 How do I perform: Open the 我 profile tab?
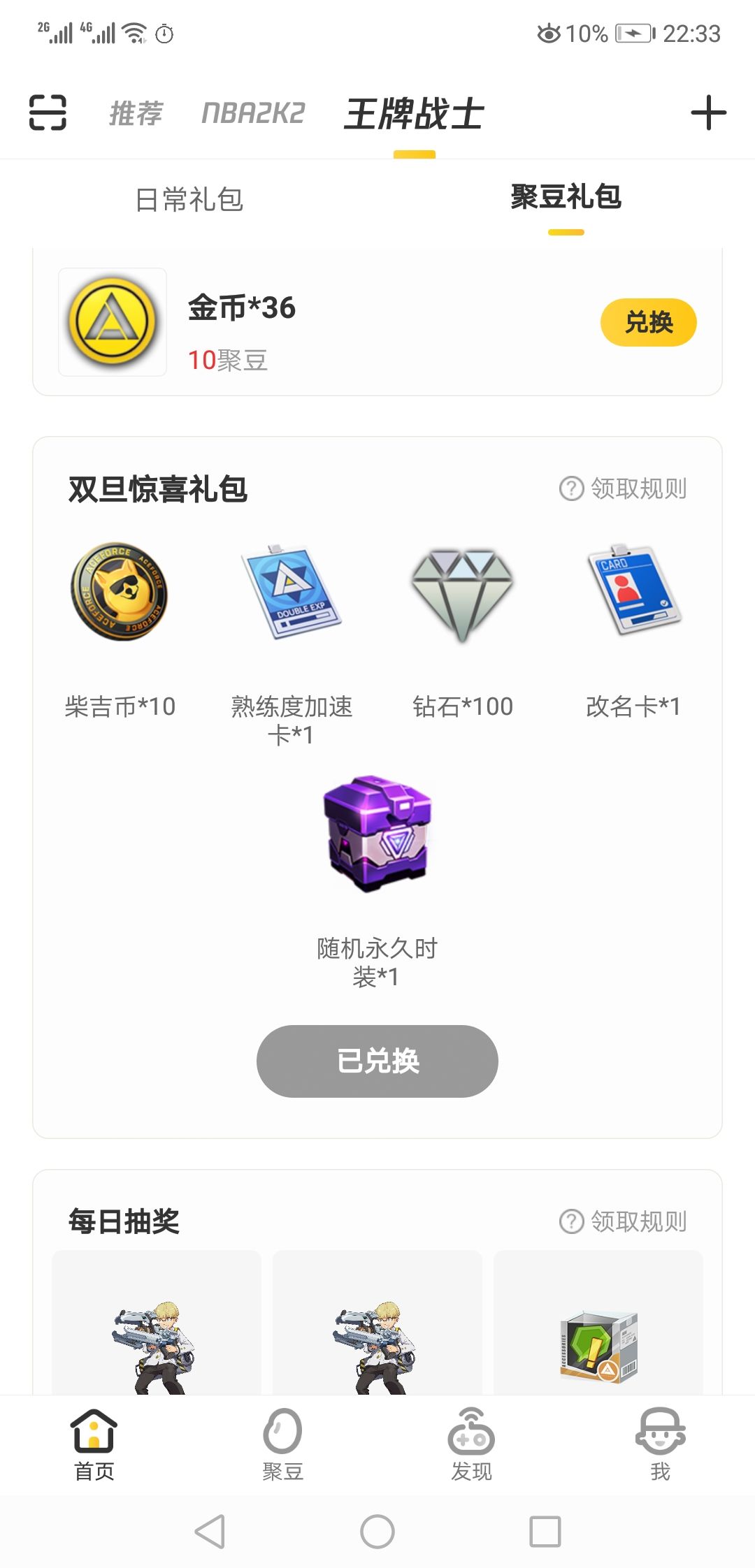pos(661,1445)
